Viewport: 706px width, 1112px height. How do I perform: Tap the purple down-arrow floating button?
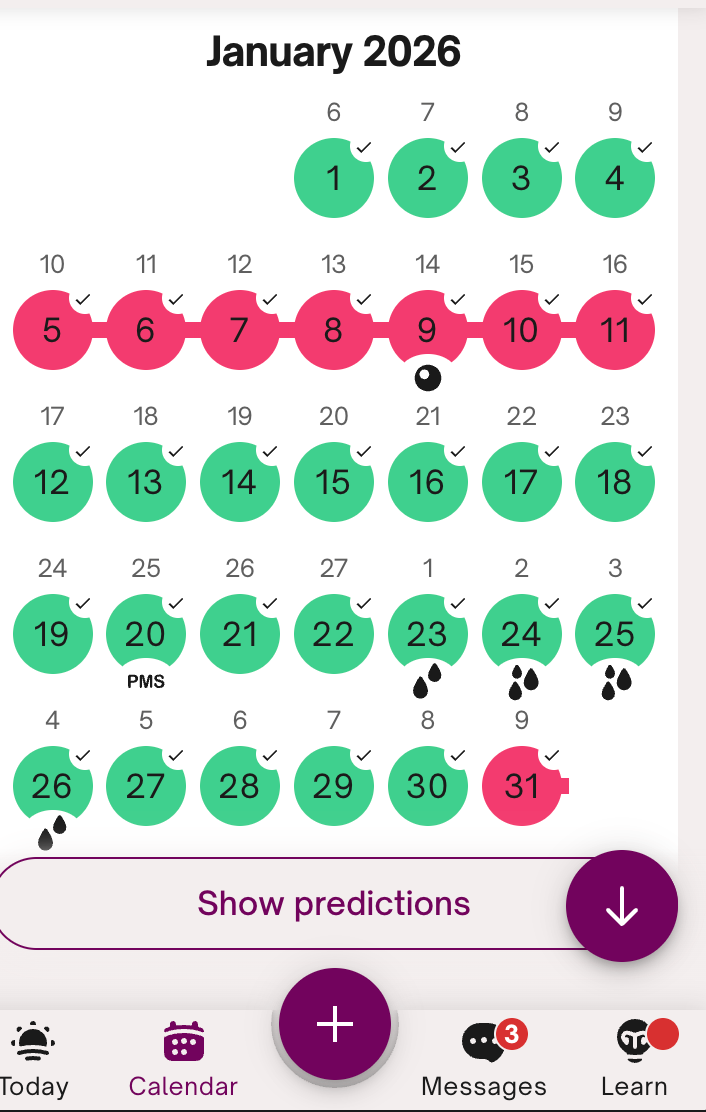pos(622,905)
